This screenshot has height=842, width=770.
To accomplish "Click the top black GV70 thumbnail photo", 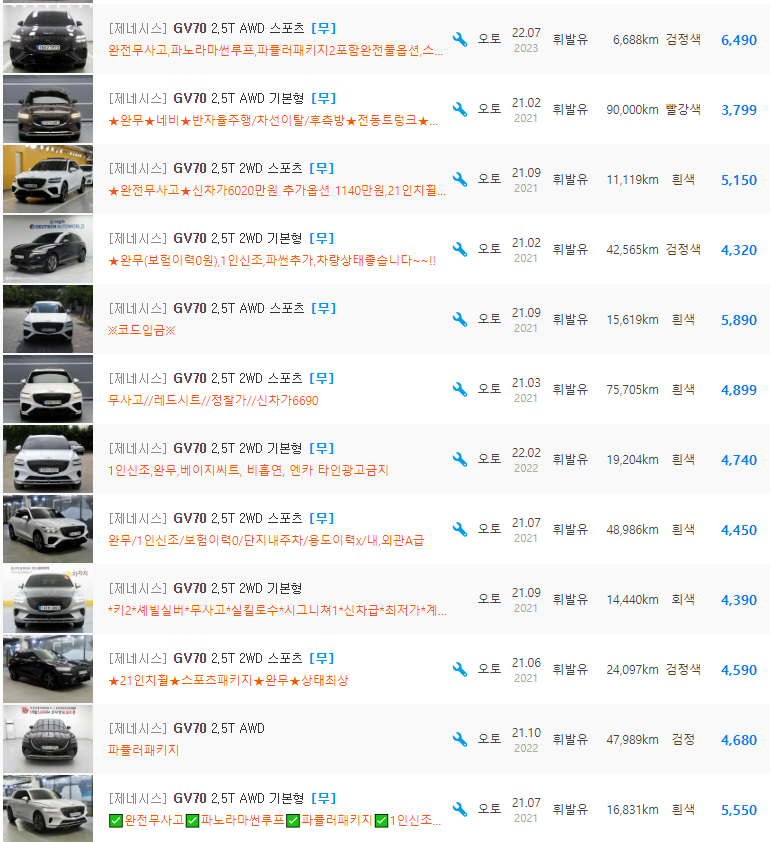I will click(x=47, y=38).
